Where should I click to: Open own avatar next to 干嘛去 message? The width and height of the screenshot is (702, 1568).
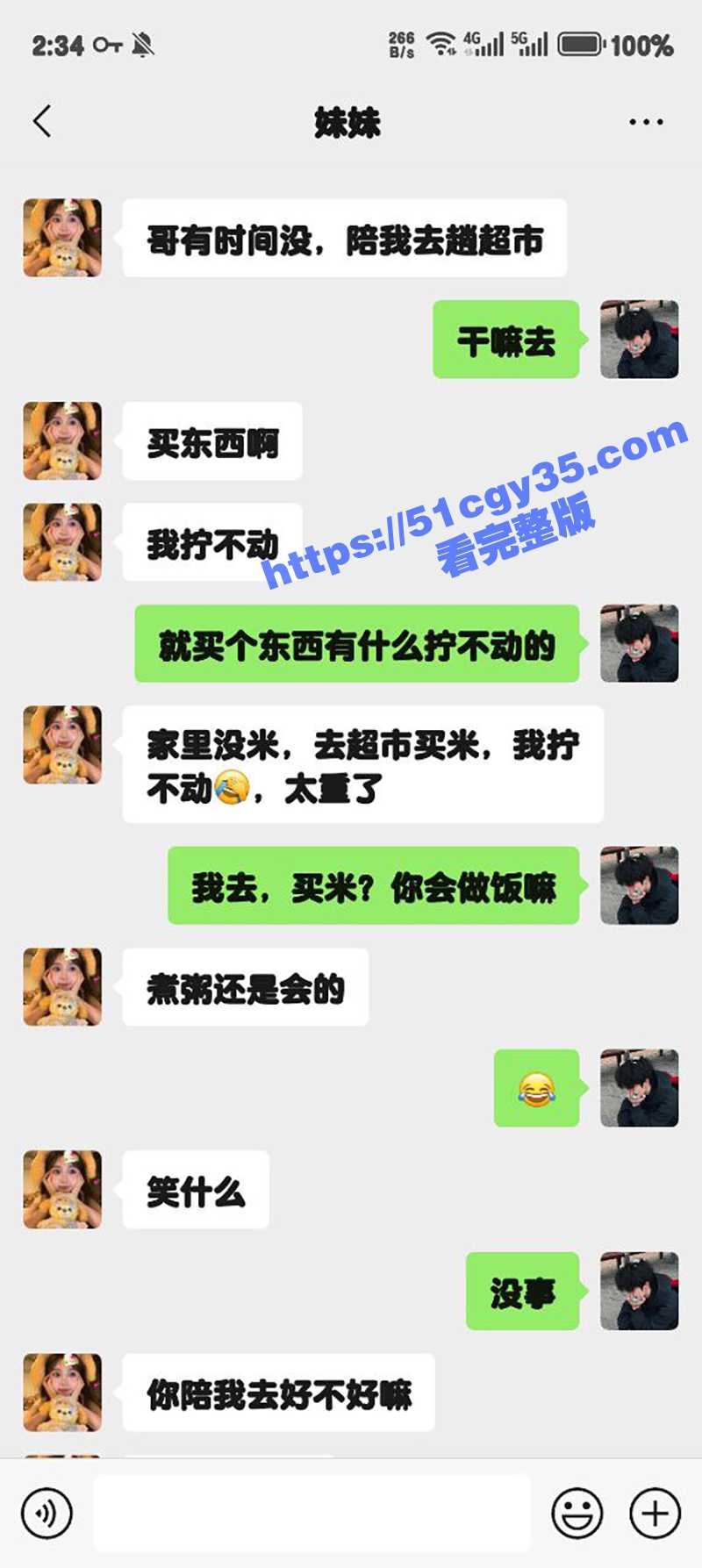[x=639, y=340]
